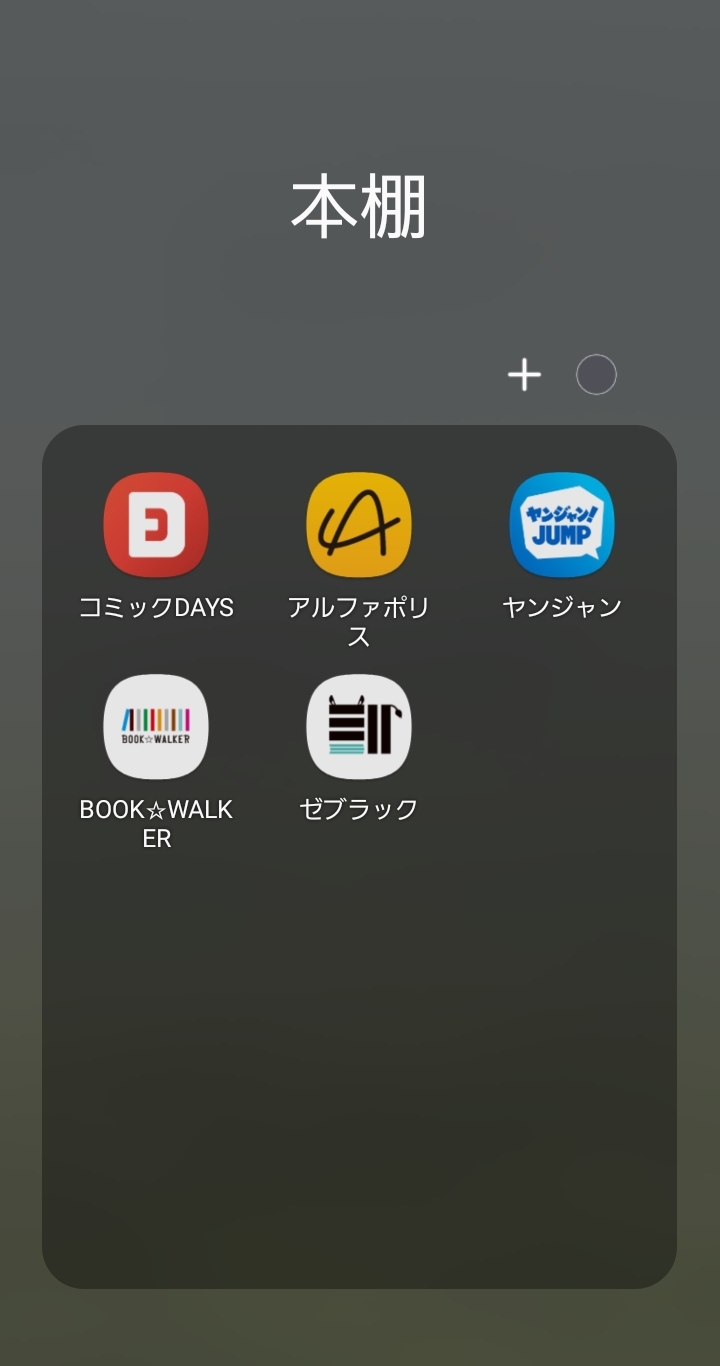Open the ヤンジャン app
Image resolution: width=720 pixels, height=1366 pixels.
(562, 525)
